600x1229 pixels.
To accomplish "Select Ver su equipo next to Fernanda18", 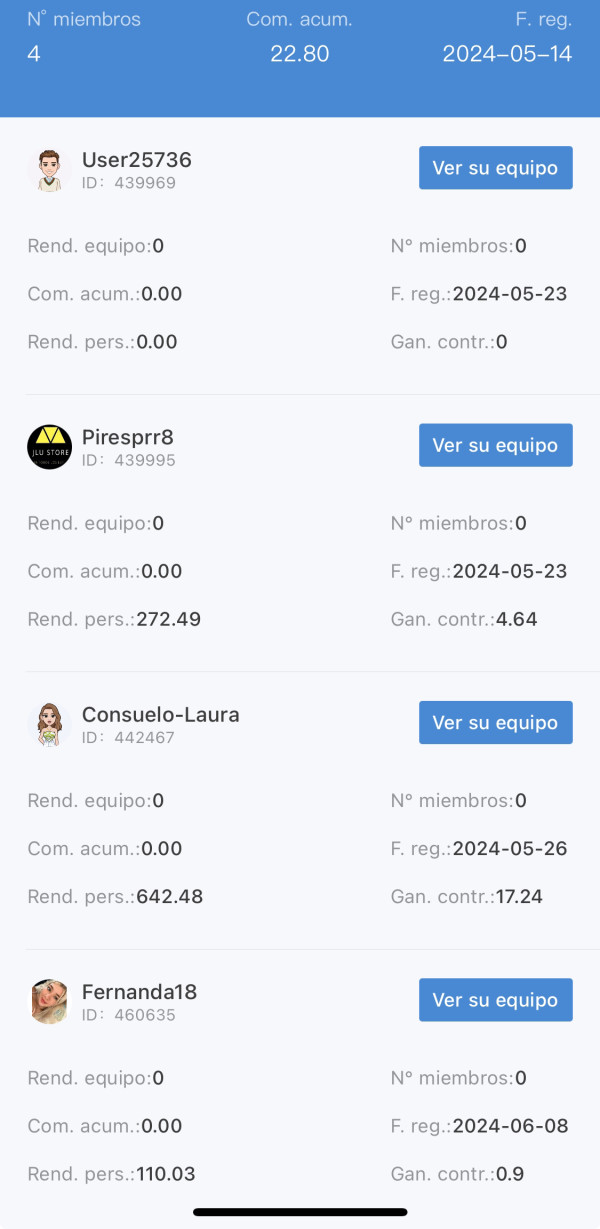I will [x=495, y=1000].
